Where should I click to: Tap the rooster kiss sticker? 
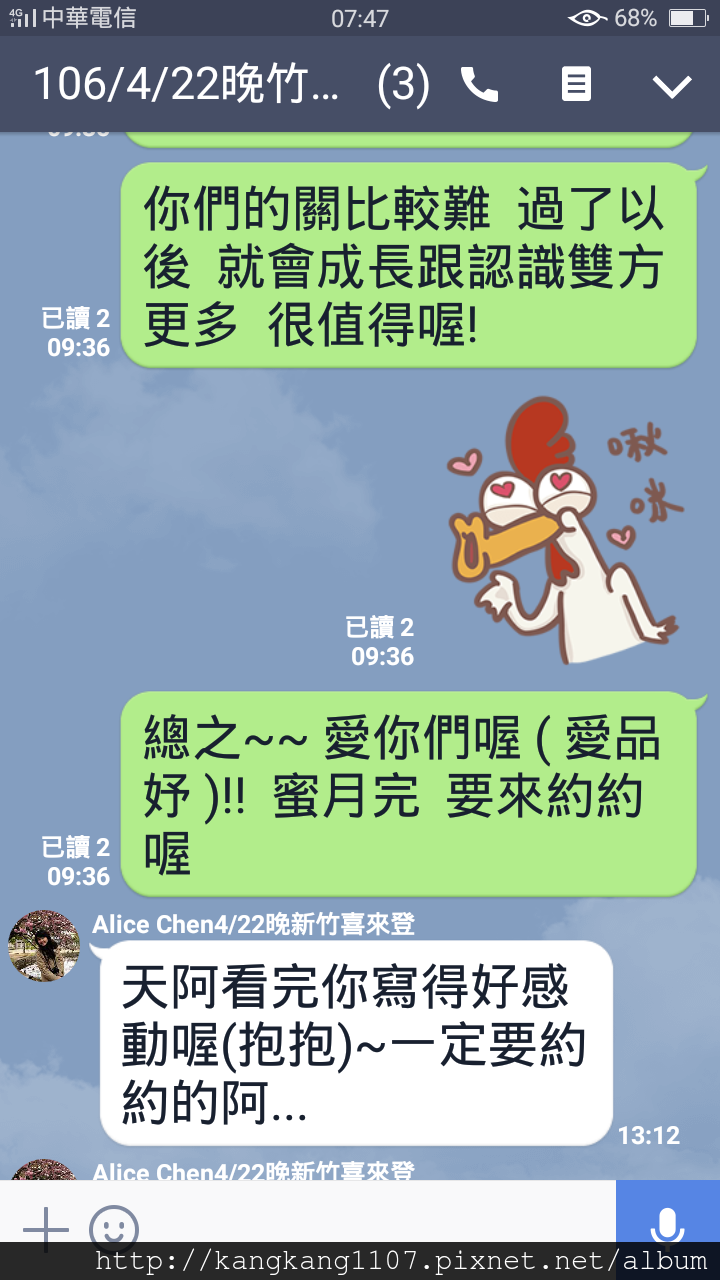point(567,528)
